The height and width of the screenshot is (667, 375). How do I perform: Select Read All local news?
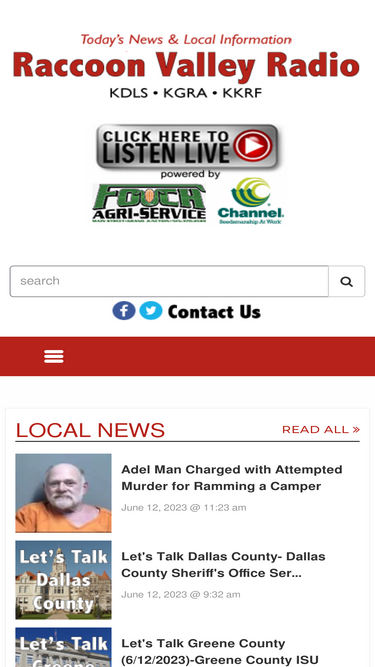pos(321,430)
